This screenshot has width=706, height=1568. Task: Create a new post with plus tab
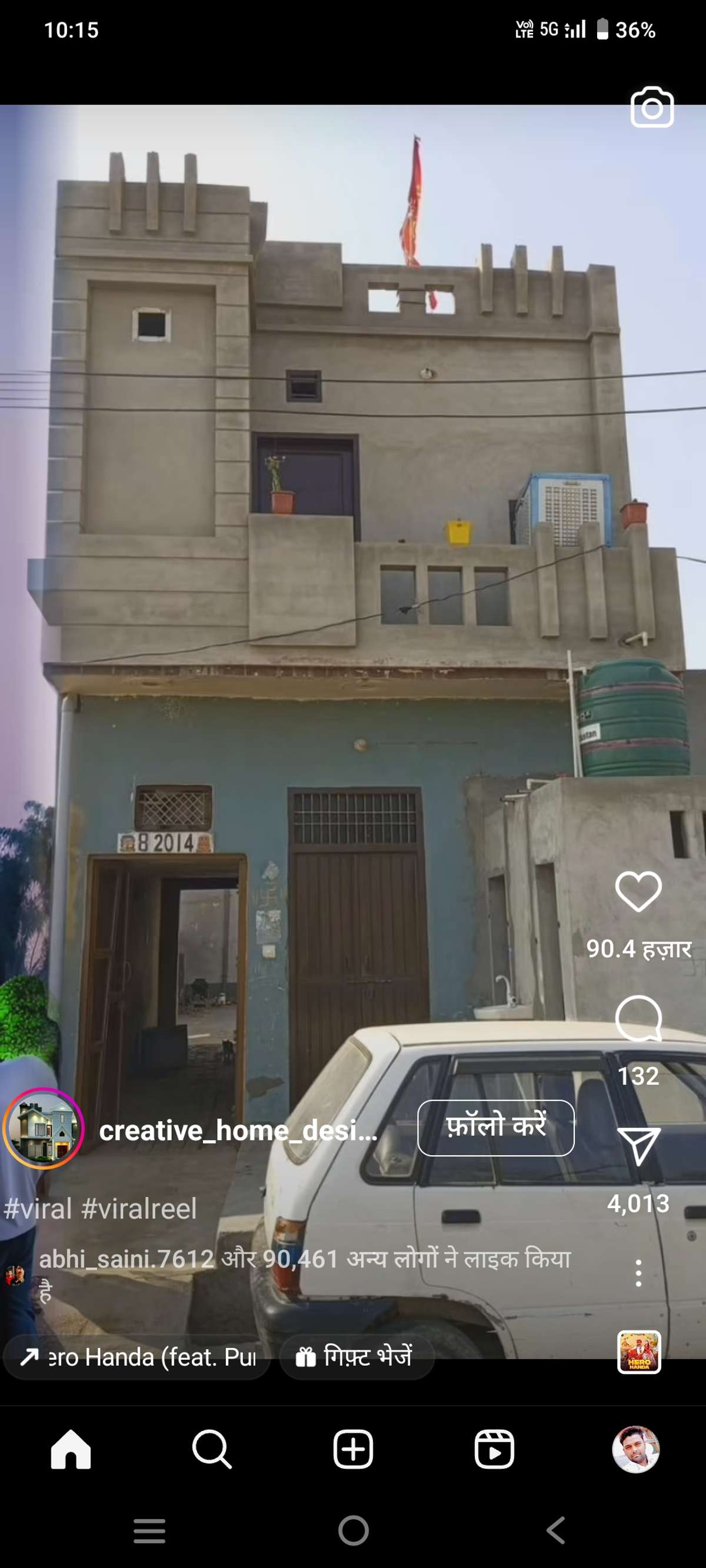click(x=352, y=1449)
